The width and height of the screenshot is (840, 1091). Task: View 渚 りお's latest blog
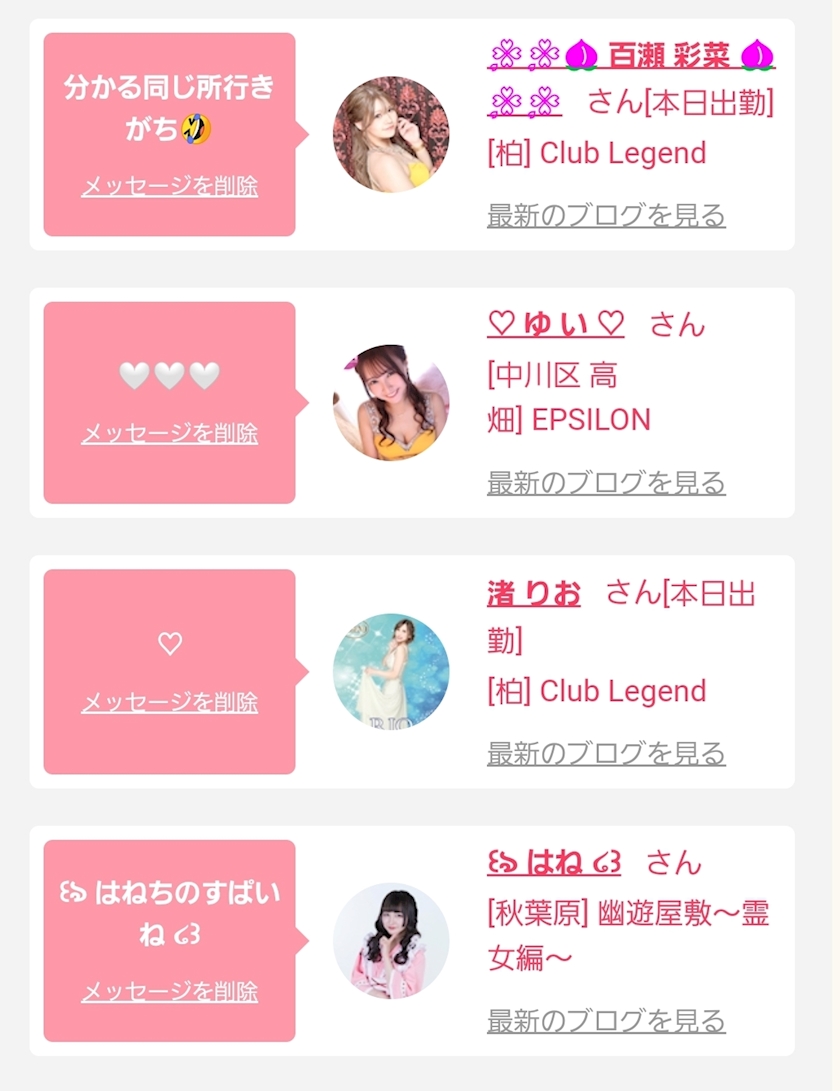click(606, 754)
